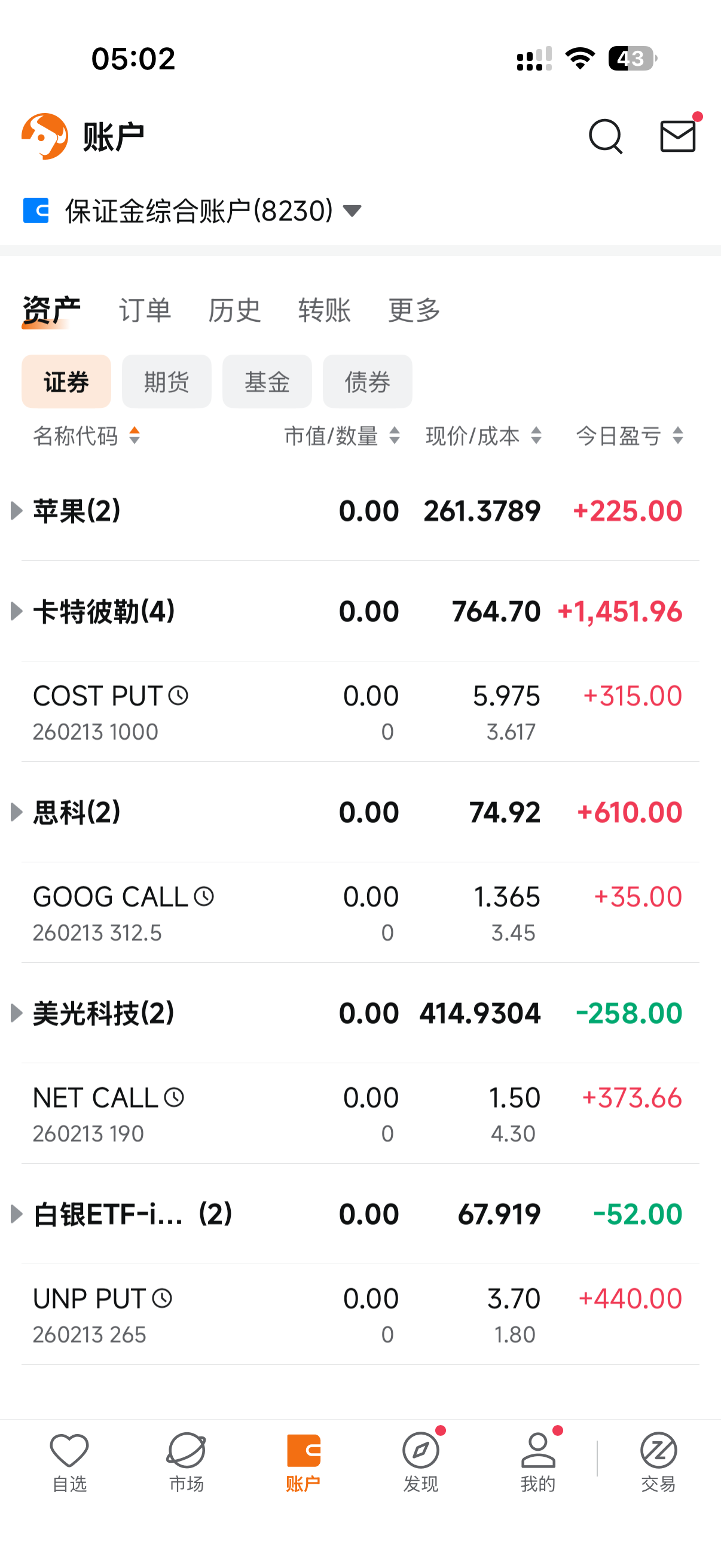
Task: Open the COST PUT 260213 1000 position
Action: pyautogui.click(x=109, y=712)
